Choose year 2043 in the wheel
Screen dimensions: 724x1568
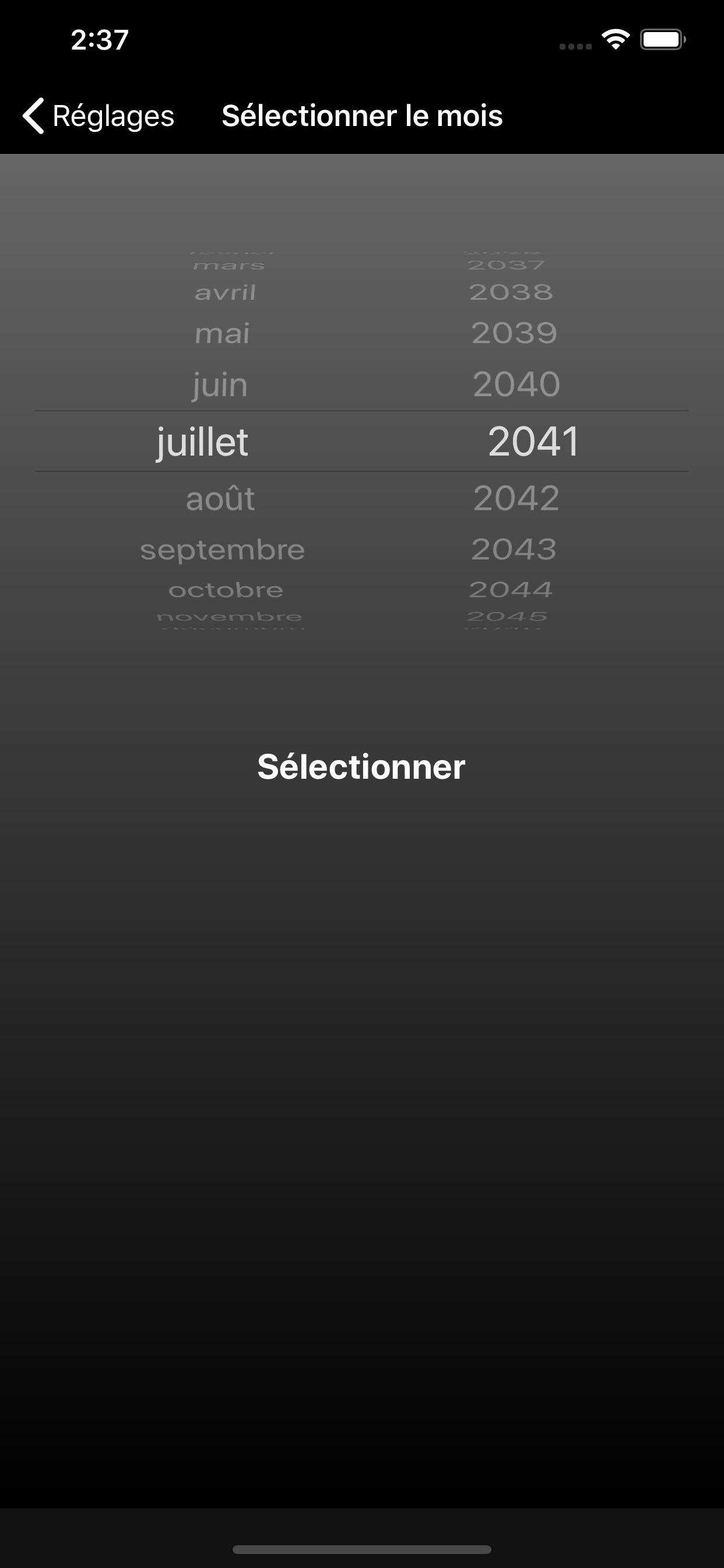pos(514,549)
